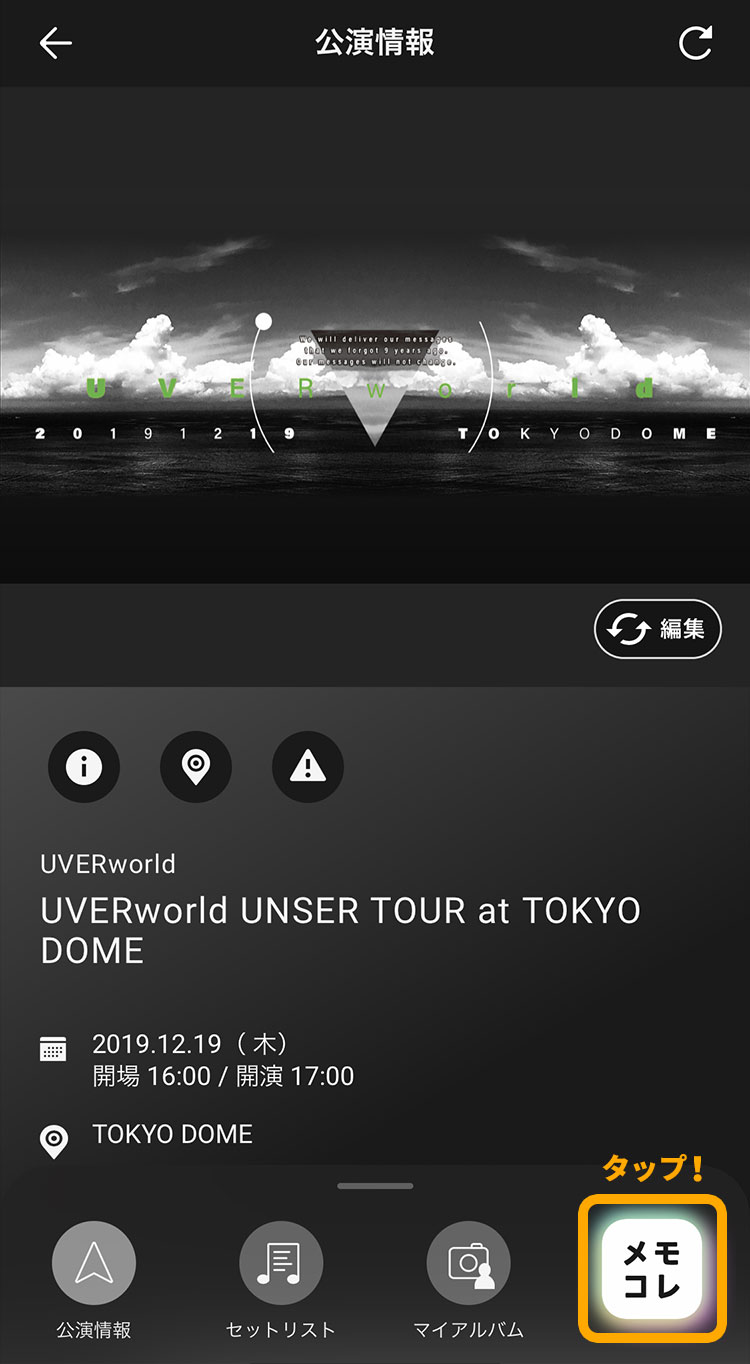Open the info circle icon
Viewport: 750px width, 1364px height.
click(x=84, y=767)
